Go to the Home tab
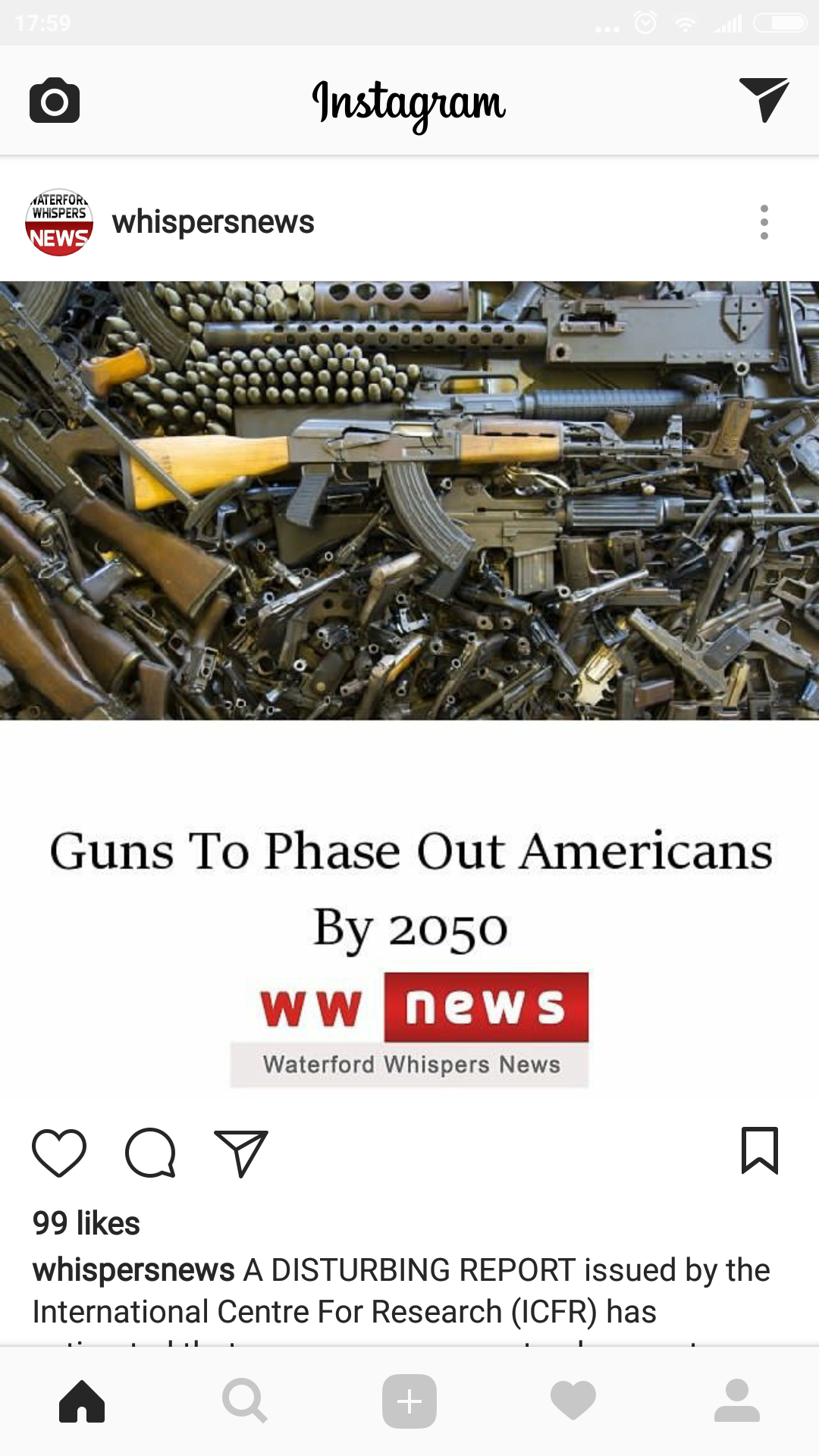 [82, 1401]
